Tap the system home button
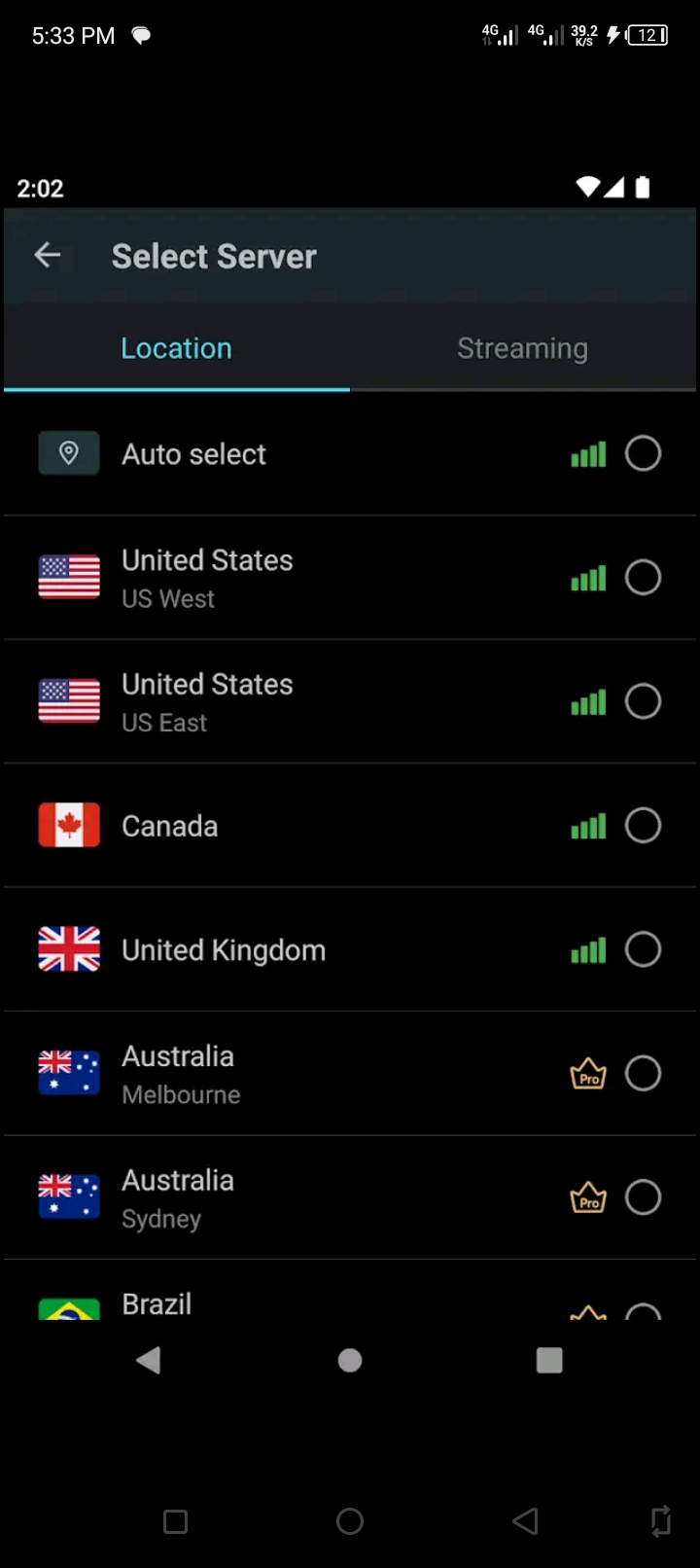Image resolution: width=700 pixels, height=1568 pixels. (350, 1521)
